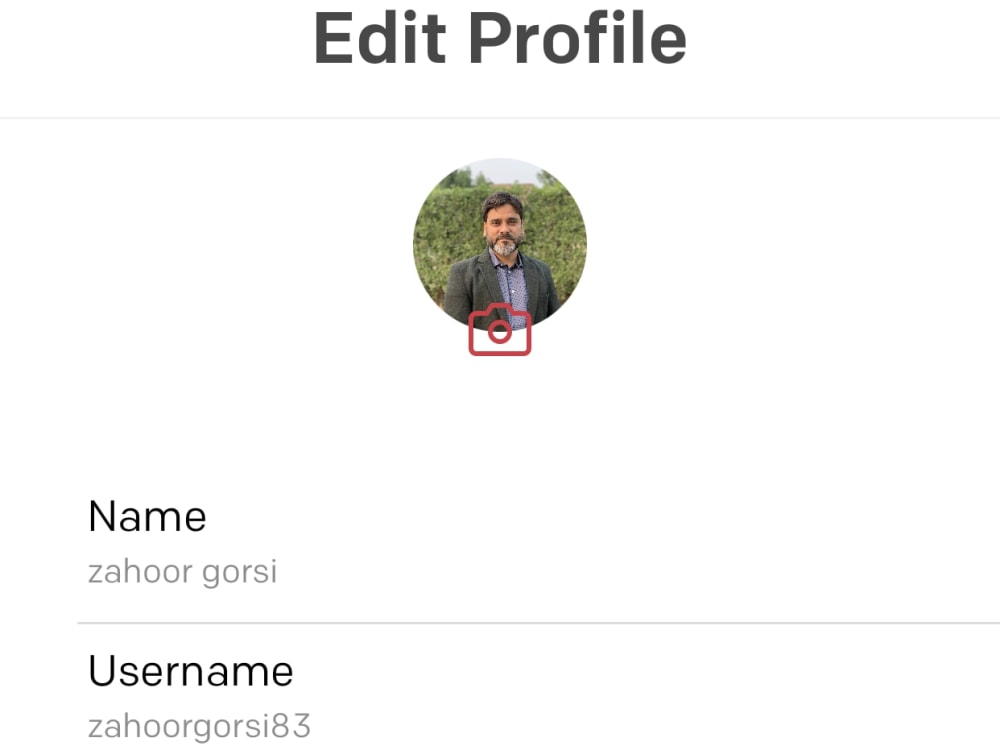
Task: Edit the Username field
Action: (199, 724)
